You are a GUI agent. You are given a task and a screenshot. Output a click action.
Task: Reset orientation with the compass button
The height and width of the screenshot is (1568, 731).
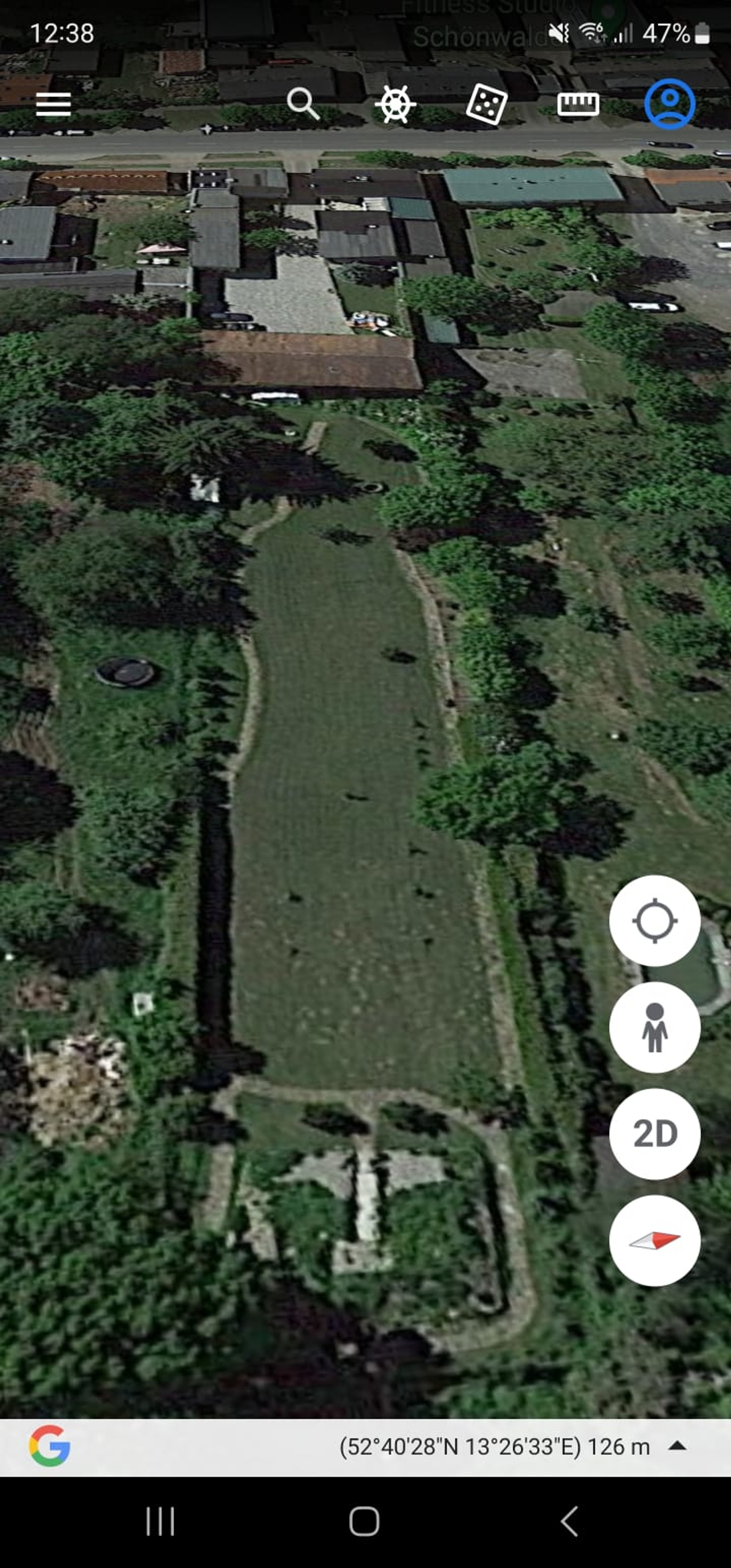654,1240
